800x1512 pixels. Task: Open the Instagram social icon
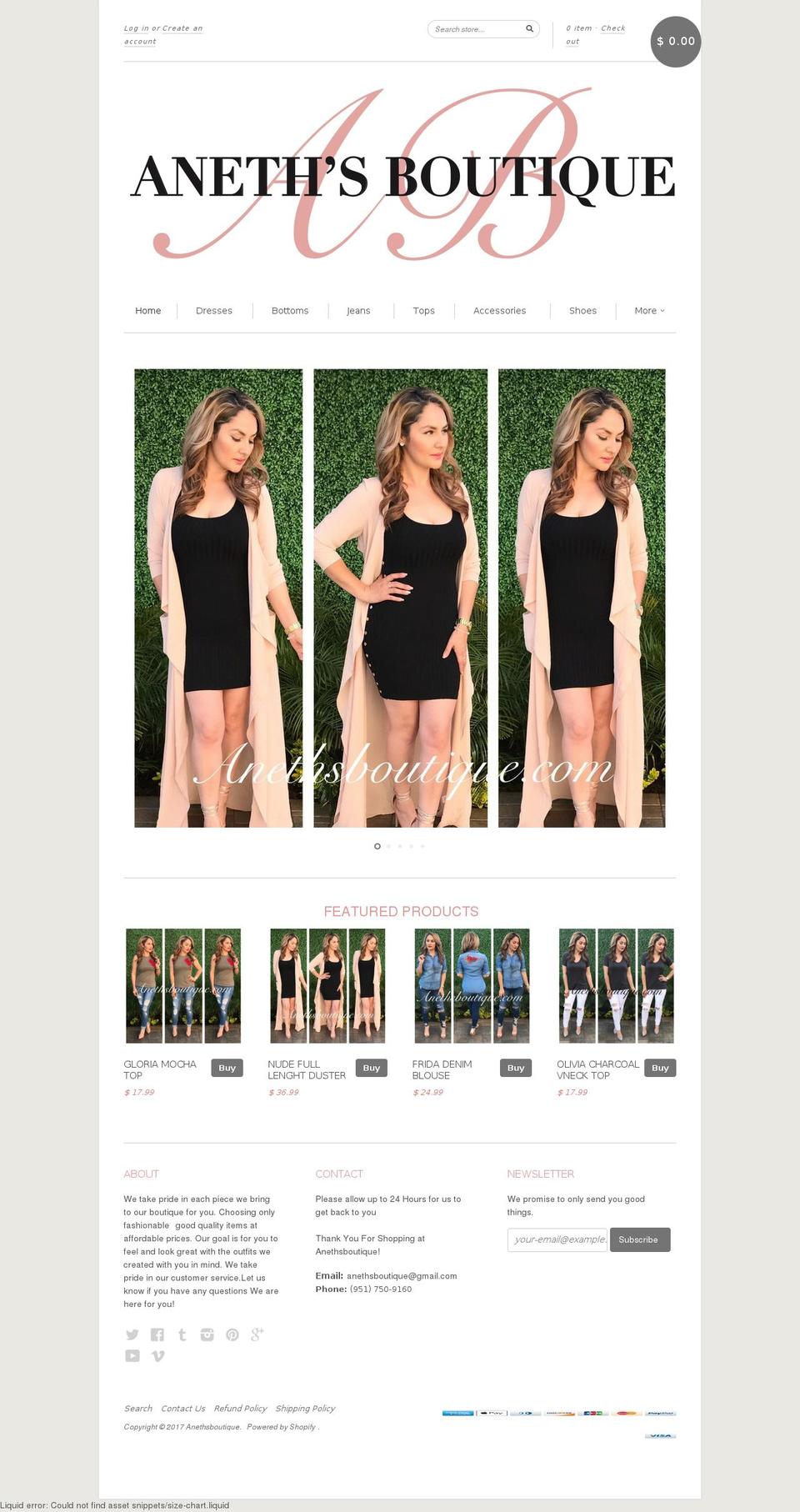(x=207, y=1334)
